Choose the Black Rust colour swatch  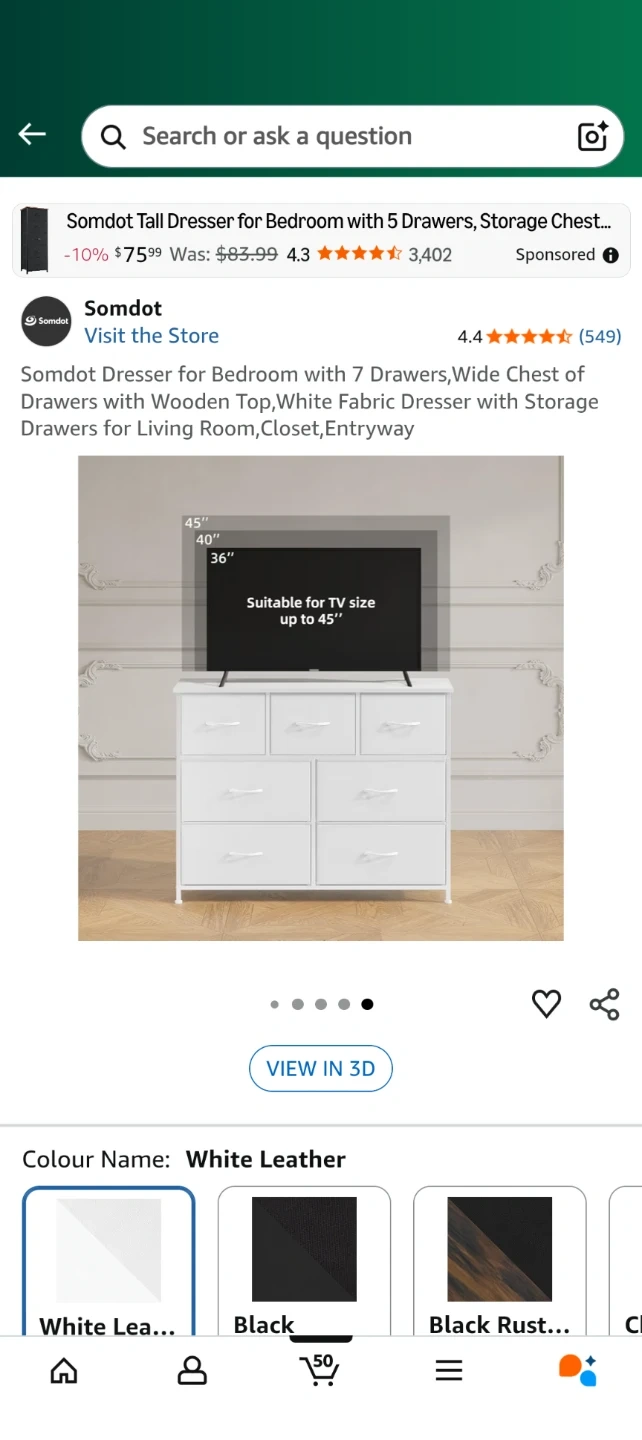click(499, 1262)
